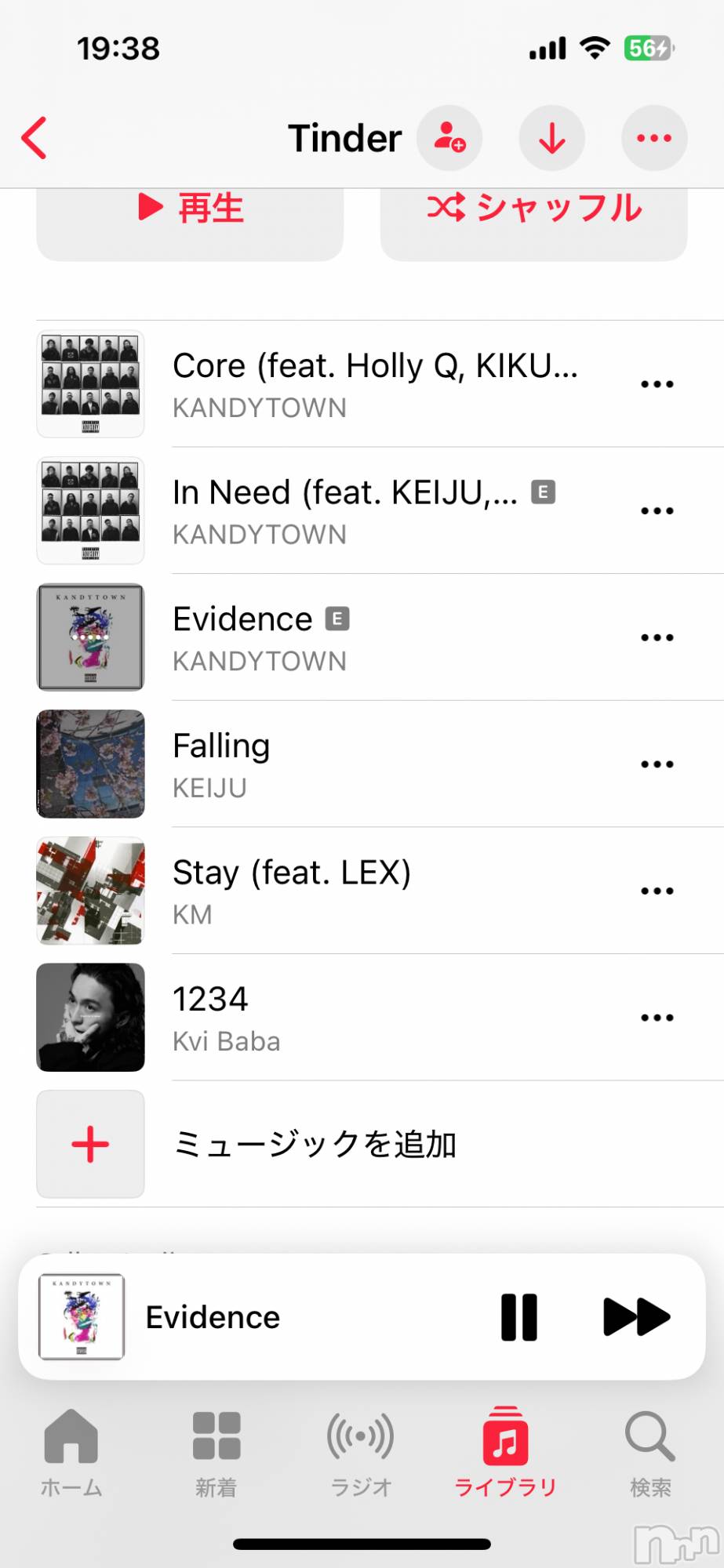Open more options for Evidence track

657,637
